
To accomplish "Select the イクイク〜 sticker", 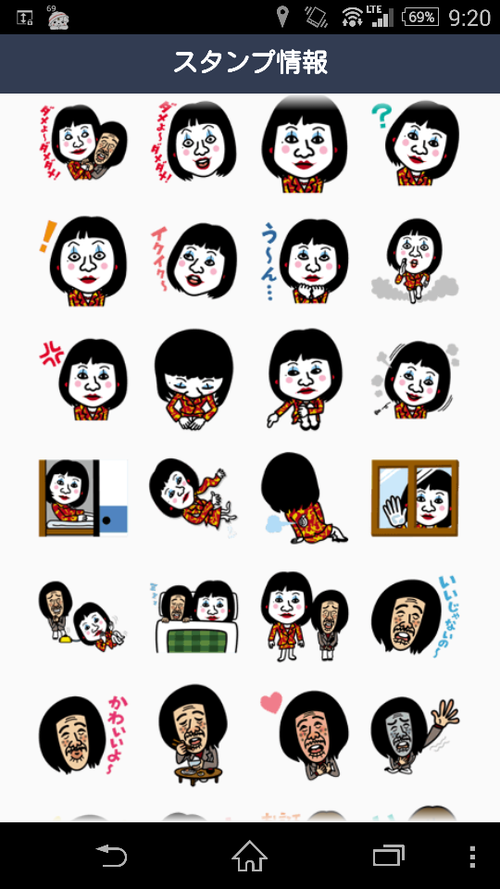I will point(194,262).
